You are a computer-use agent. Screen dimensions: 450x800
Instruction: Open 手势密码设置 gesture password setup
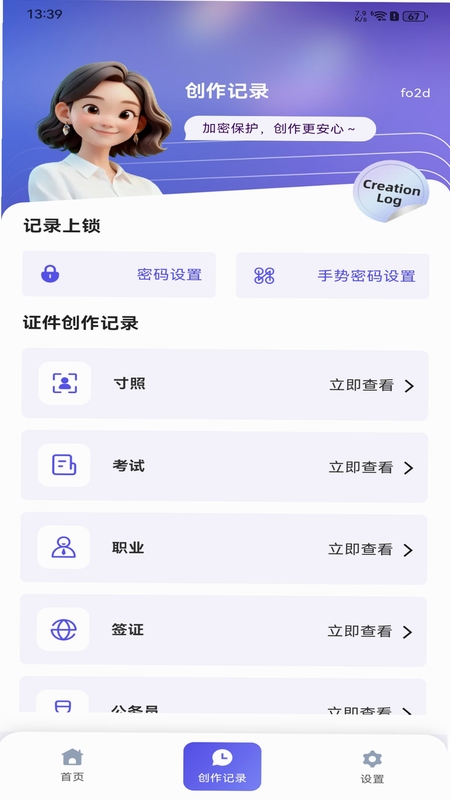pyautogui.click(x=332, y=276)
